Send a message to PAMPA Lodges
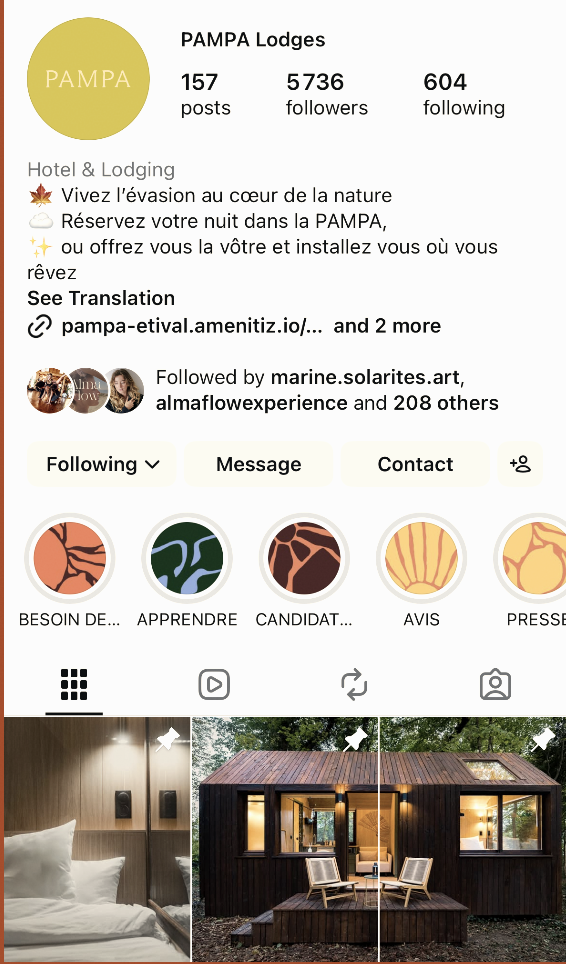The width and height of the screenshot is (566, 964). point(259,464)
